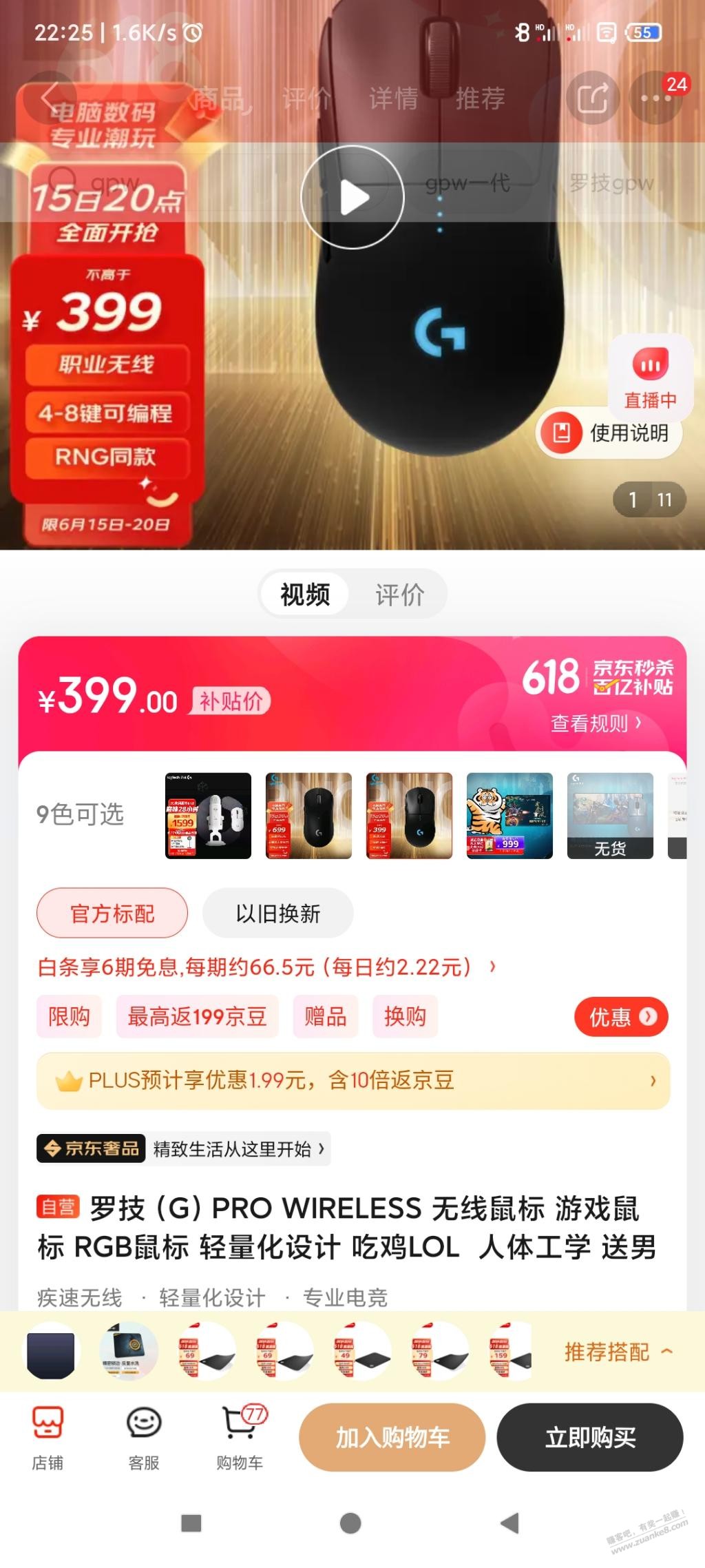View 618 subsidy rules via 查看规则
The height and width of the screenshot is (1568, 705).
(596, 723)
